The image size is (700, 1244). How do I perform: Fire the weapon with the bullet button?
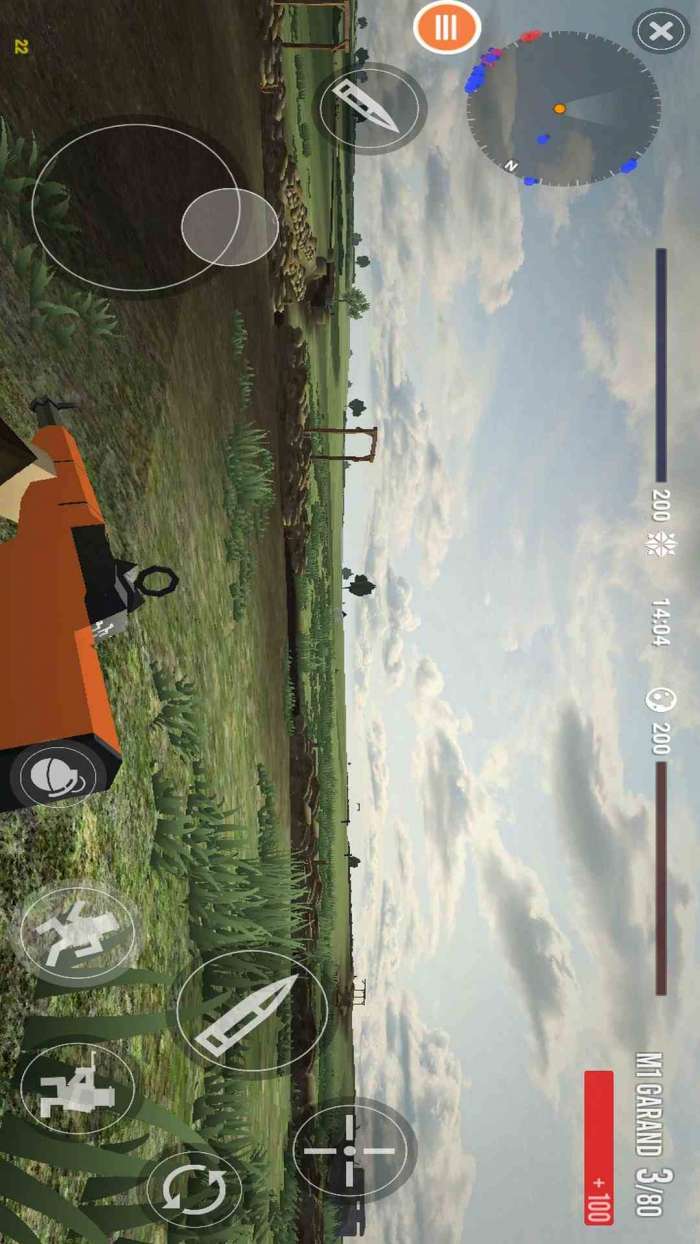pyautogui.click(x=250, y=1013)
